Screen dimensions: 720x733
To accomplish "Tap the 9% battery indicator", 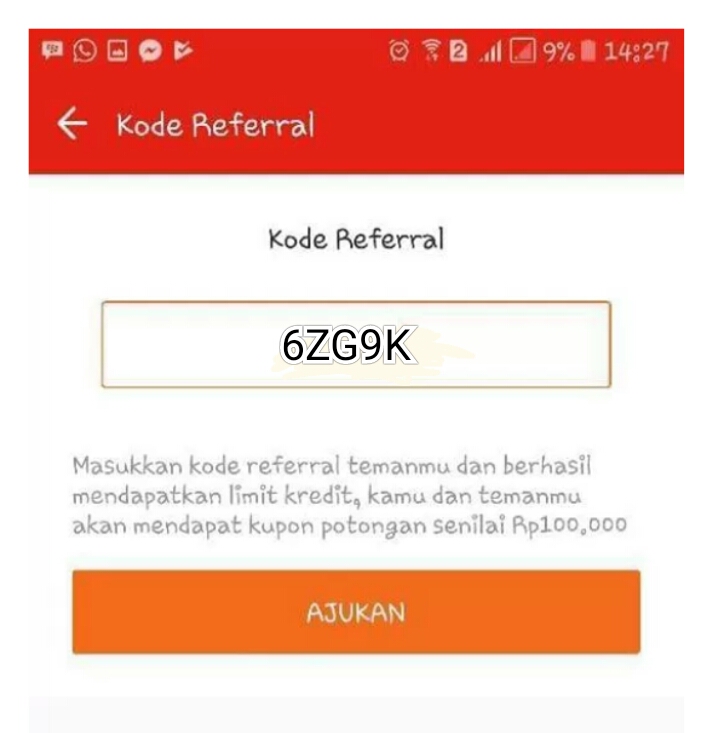I will point(566,53).
